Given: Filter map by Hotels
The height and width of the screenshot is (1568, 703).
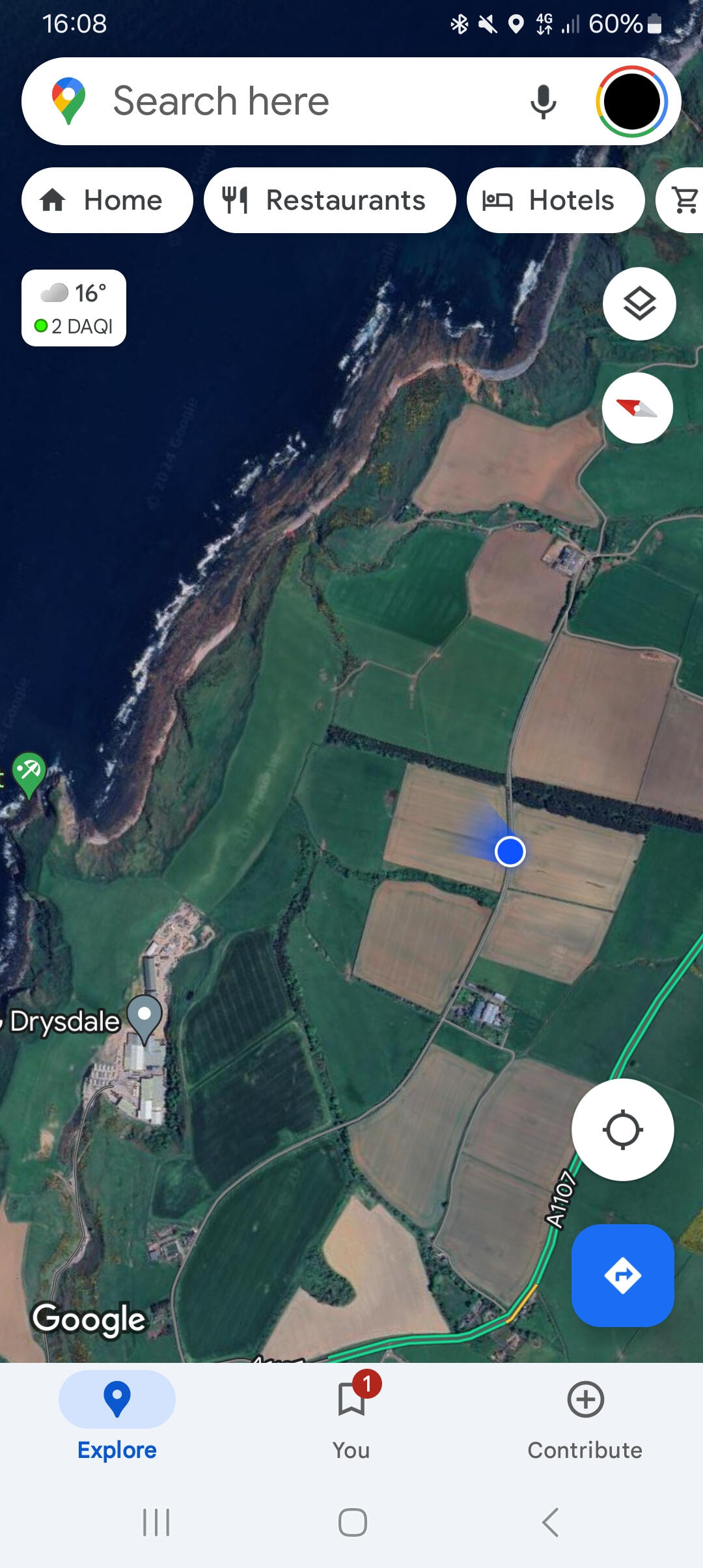Looking at the screenshot, I should click(555, 200).
